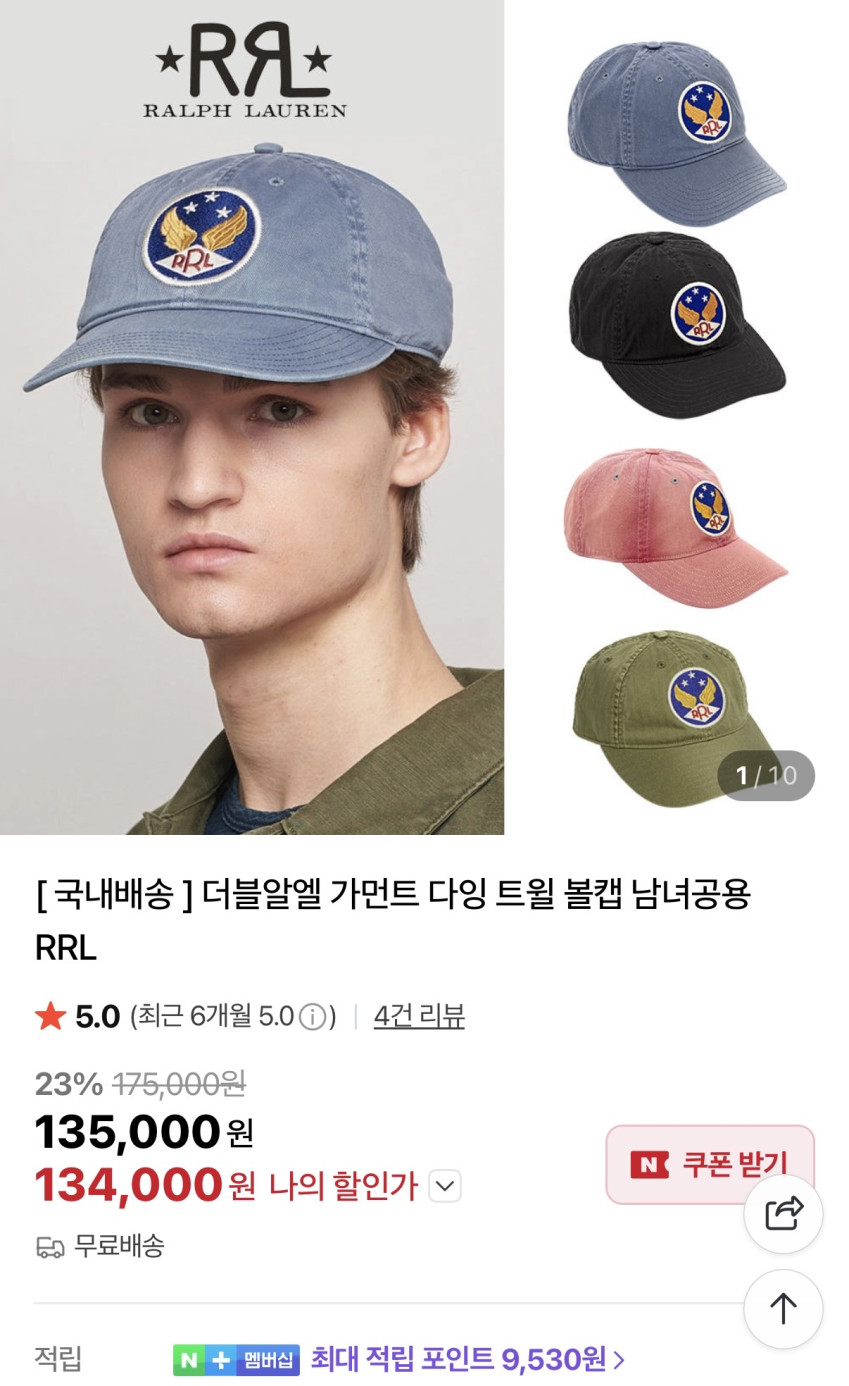849x1386 pixels.
Task: Open the 4건 리뷰 reviews link
Action: coord(419,1016)
